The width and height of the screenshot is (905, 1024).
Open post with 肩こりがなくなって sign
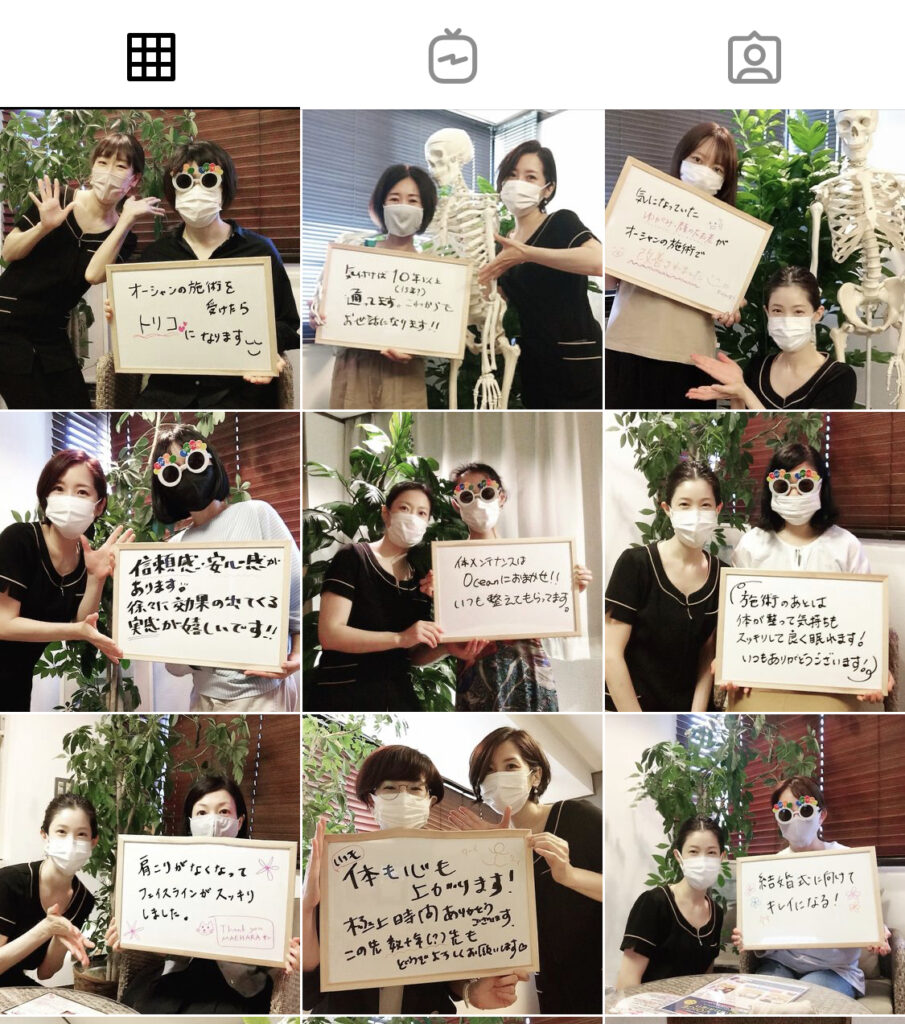click(150, 863)
